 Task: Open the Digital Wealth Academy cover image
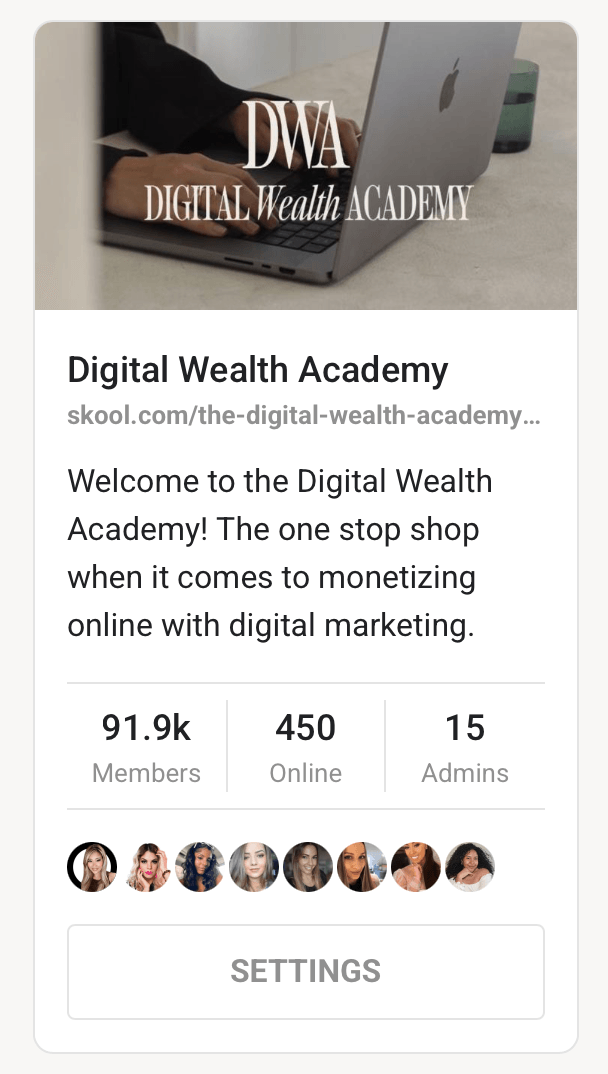point(305,166)
